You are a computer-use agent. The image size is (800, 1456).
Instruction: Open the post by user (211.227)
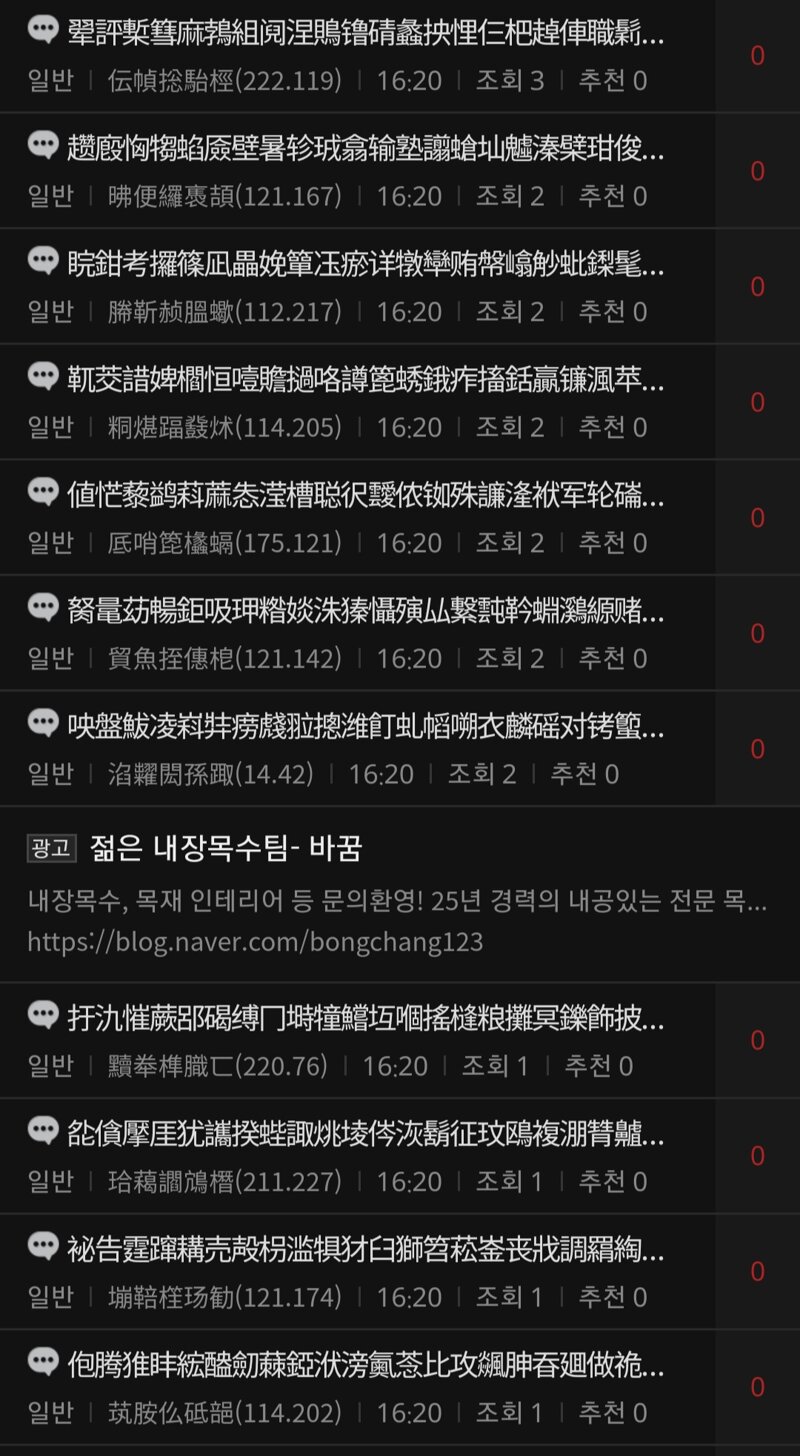[x=357, y=1156]
